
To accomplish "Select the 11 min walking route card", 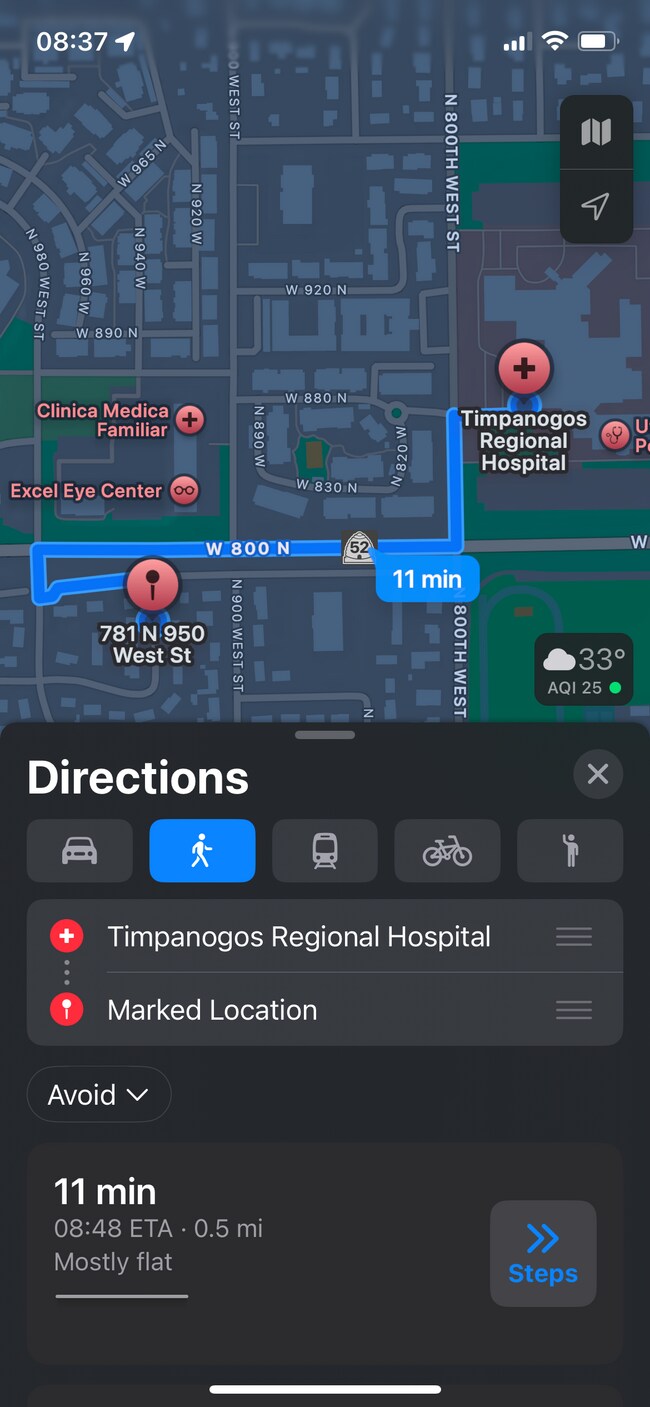I will 250,1240.
